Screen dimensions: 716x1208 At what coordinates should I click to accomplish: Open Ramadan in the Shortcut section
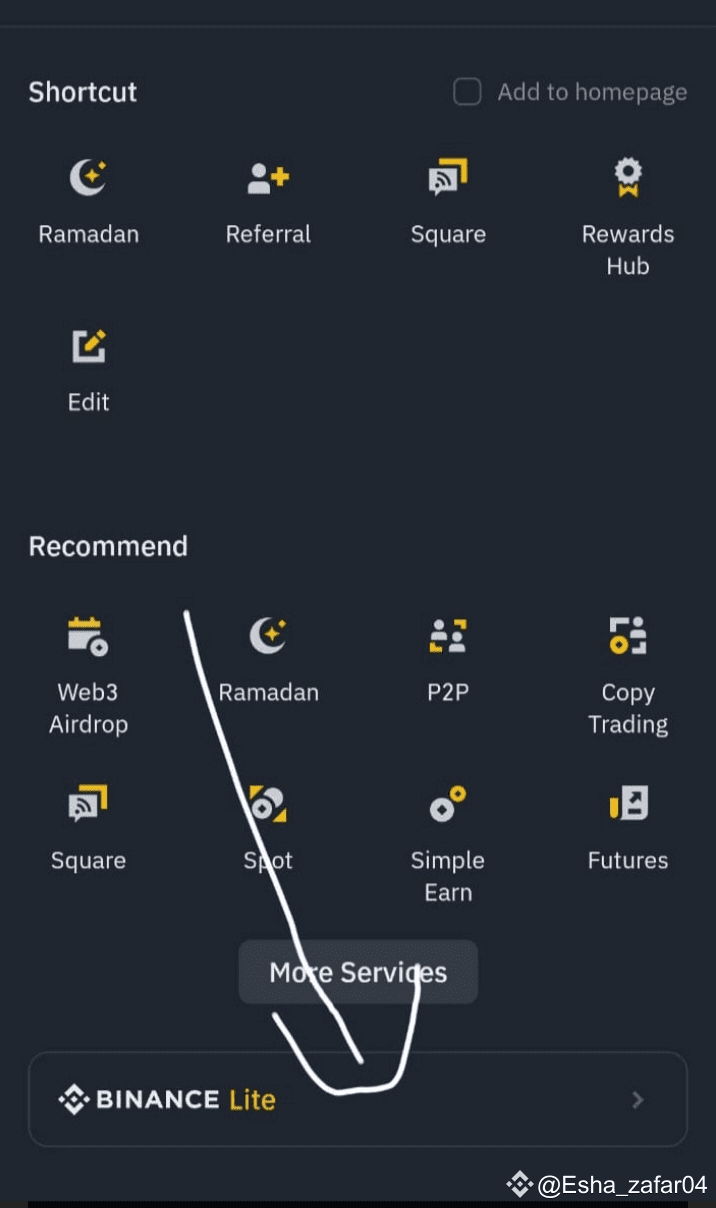coord(88,203)
